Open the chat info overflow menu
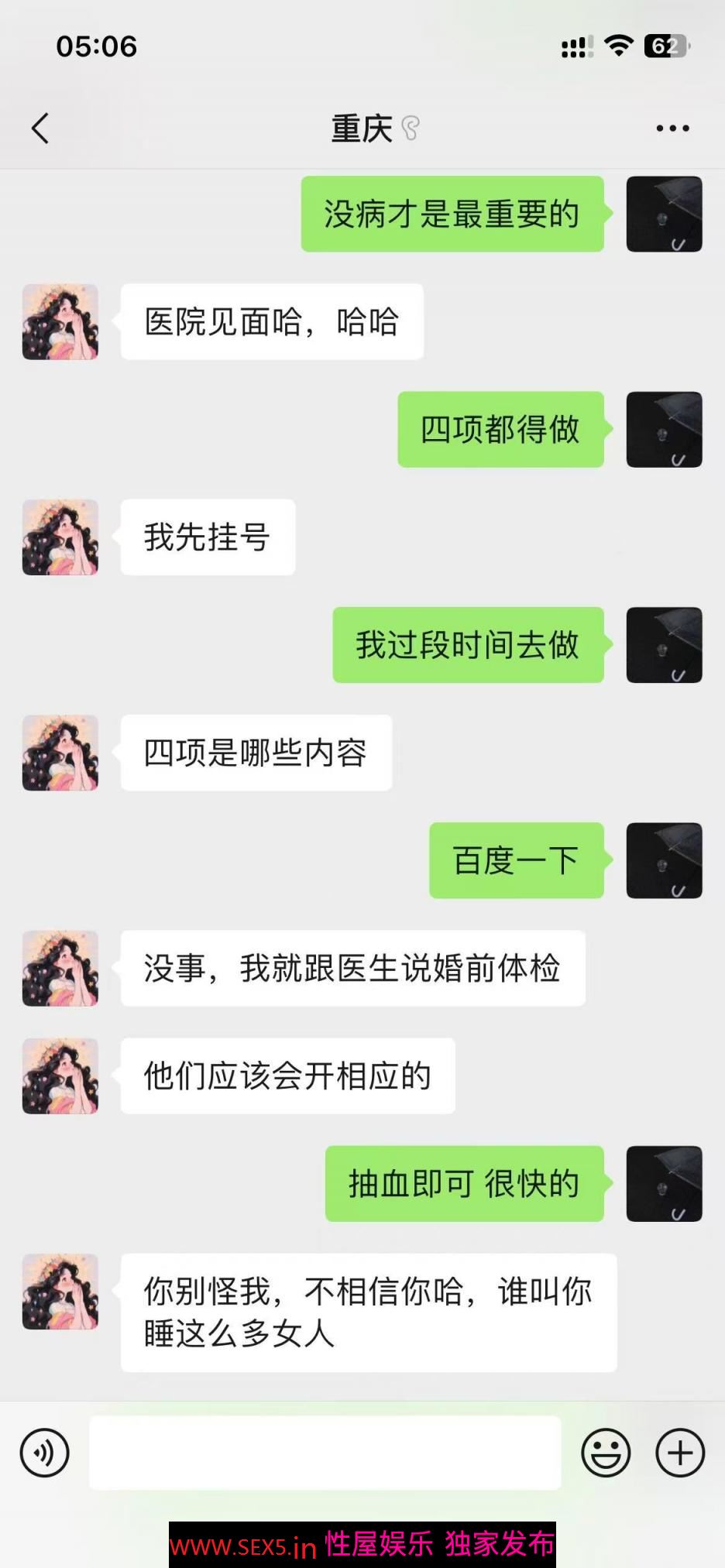This screenshot has height=1568, width=725. point(672,129)
